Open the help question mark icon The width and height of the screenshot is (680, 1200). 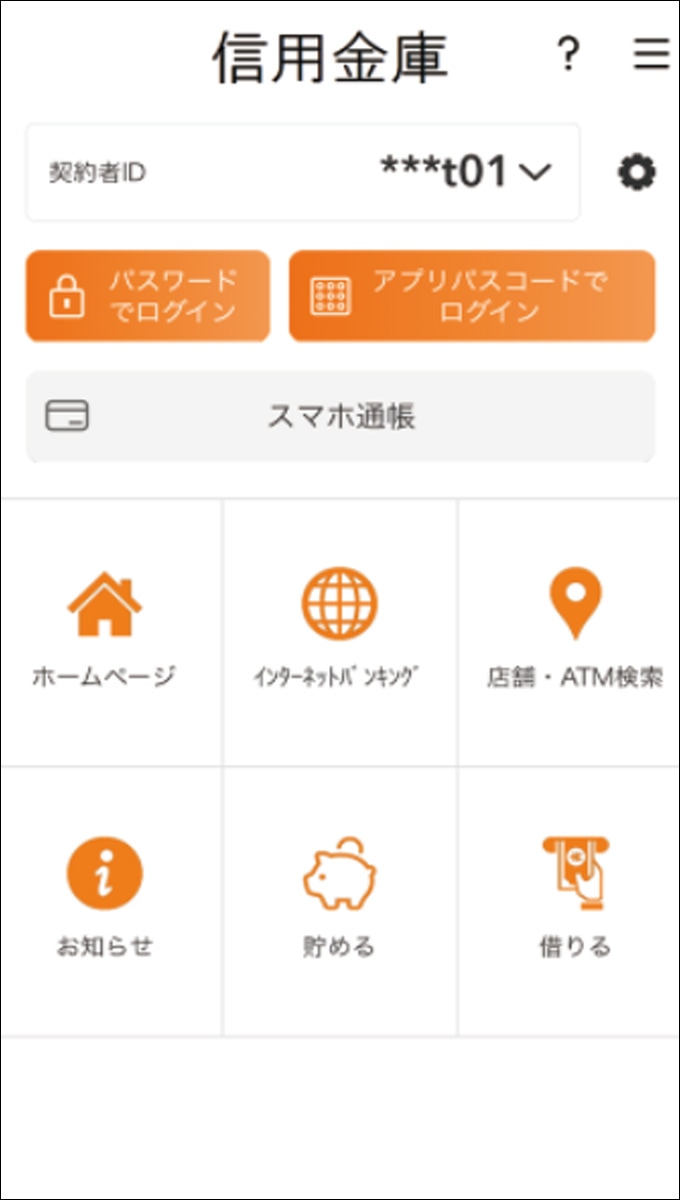[568, 55]
